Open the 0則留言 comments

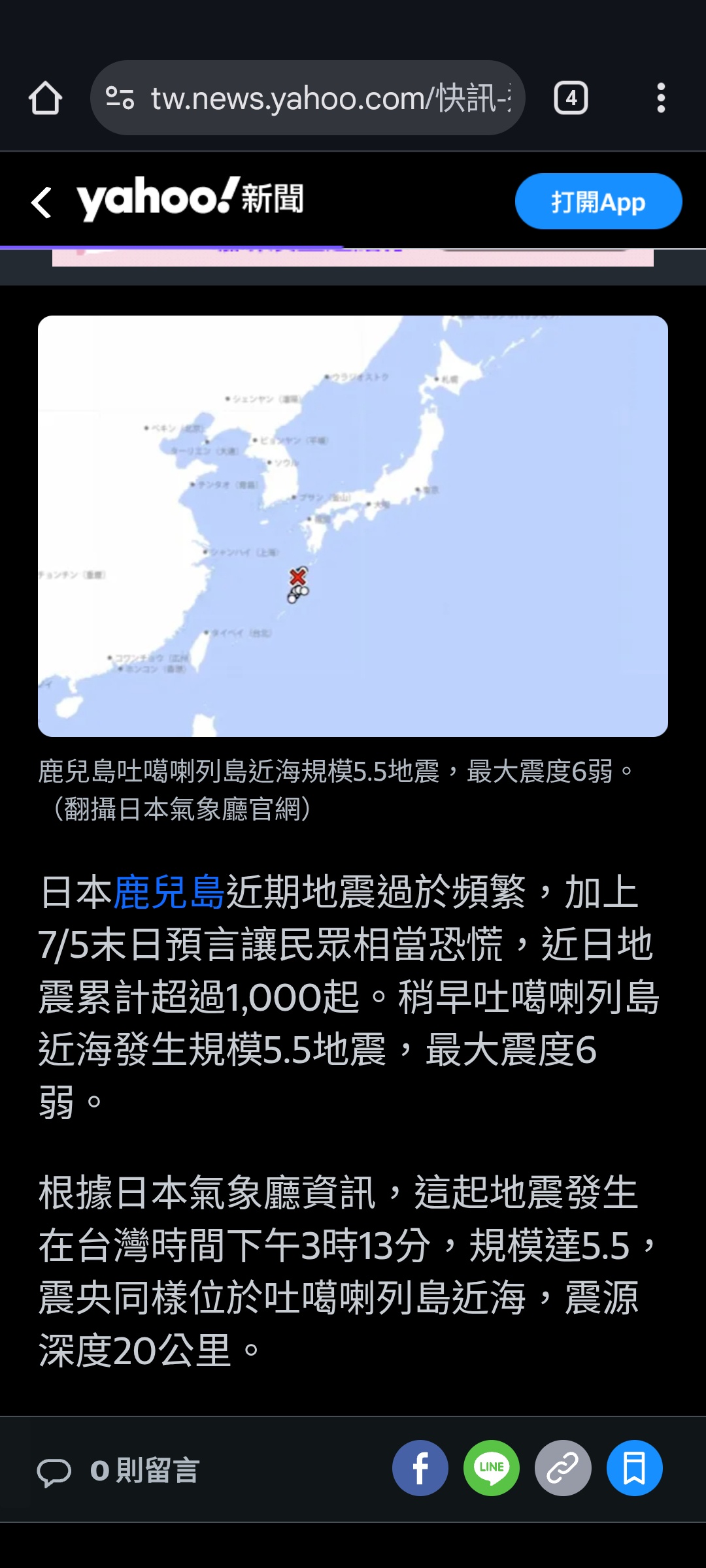point(118,1471)
